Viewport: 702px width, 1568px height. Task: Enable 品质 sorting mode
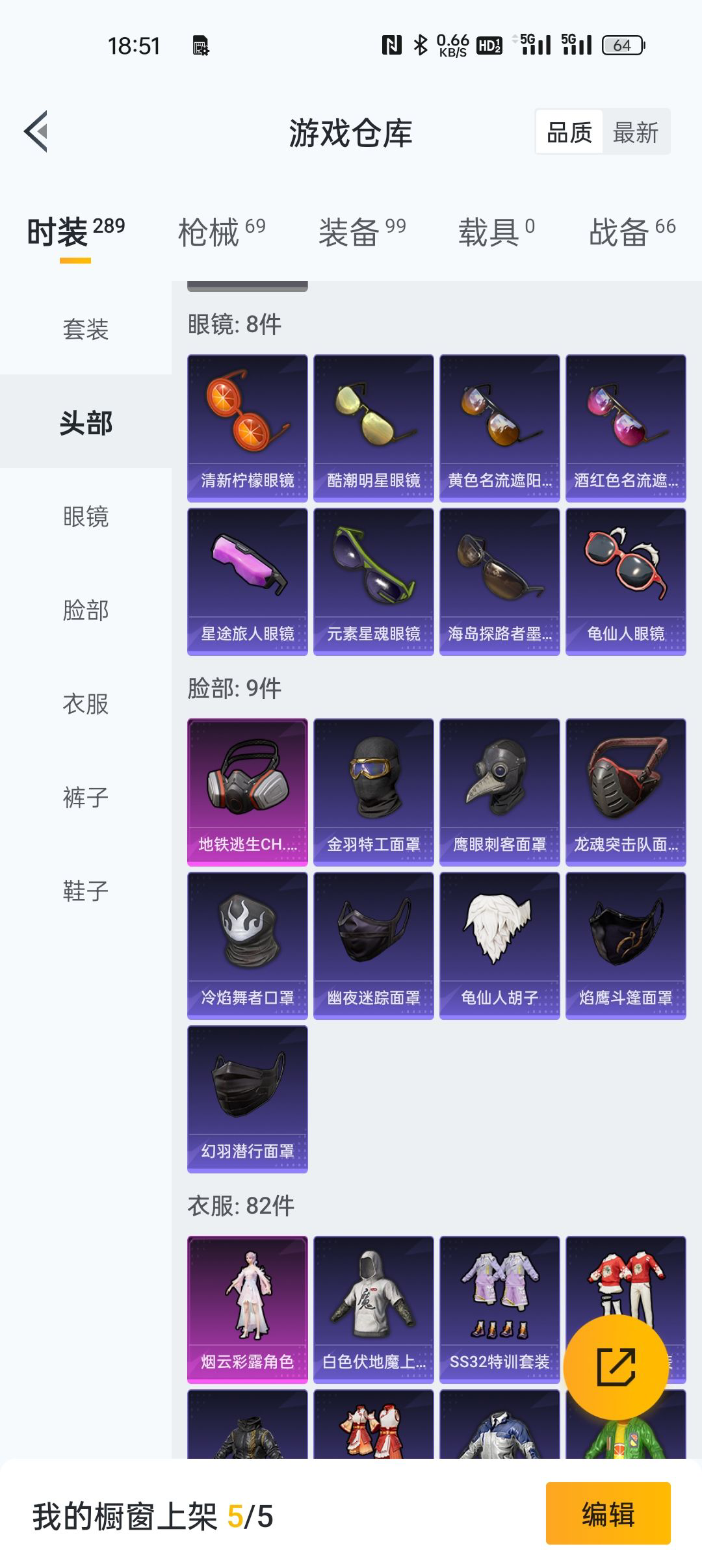click(x=569, y=132)
